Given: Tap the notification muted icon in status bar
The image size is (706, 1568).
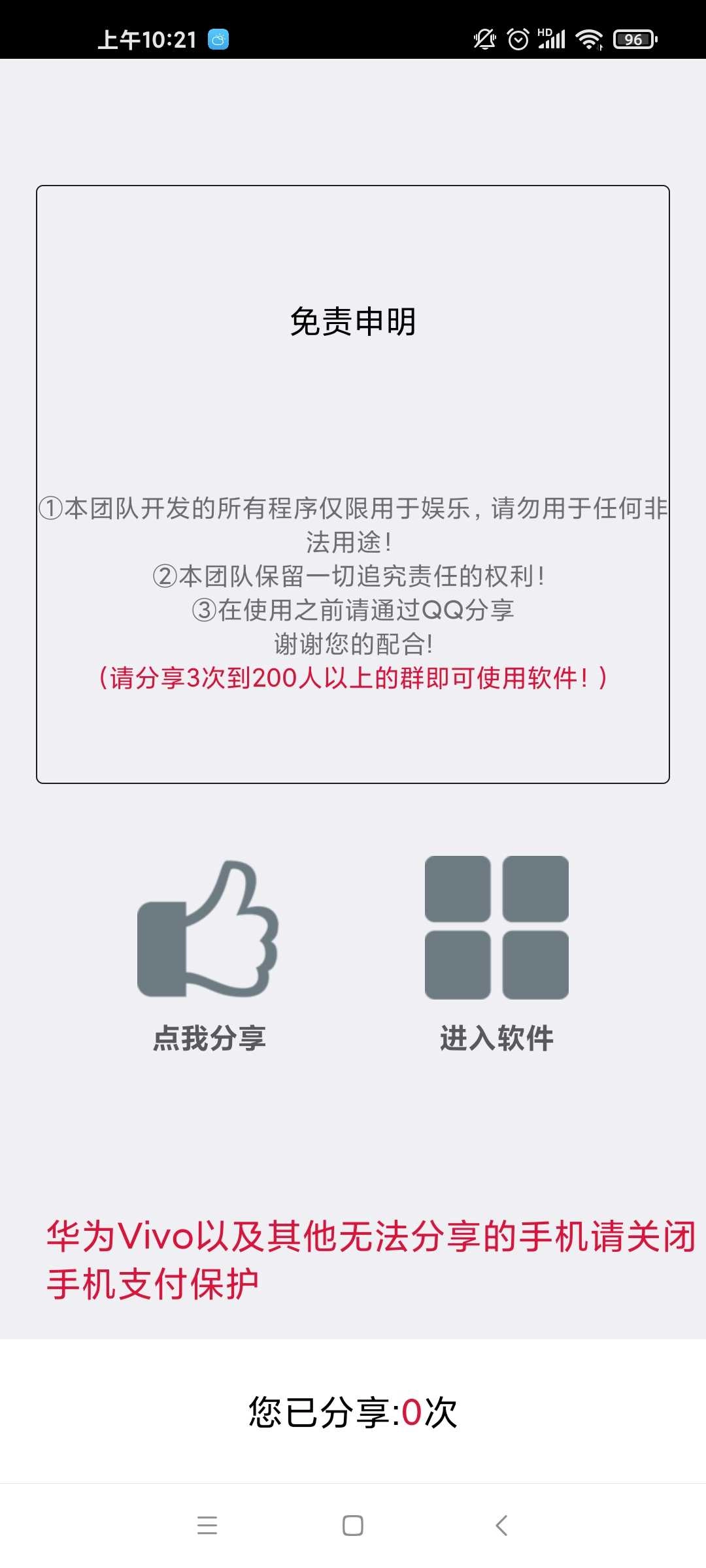Looking at the screenshot, I should point(484,39).
